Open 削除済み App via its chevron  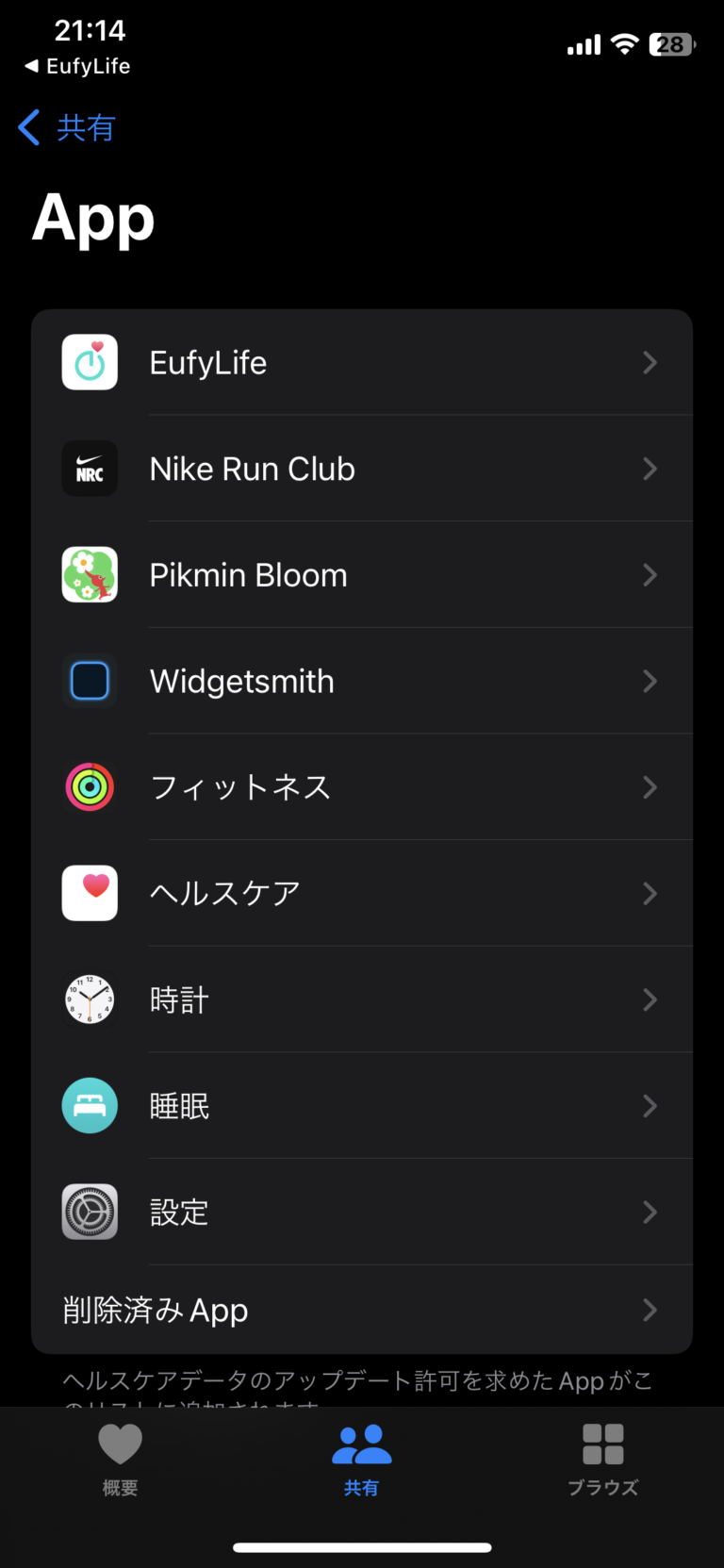click(x=650, y=1310)
